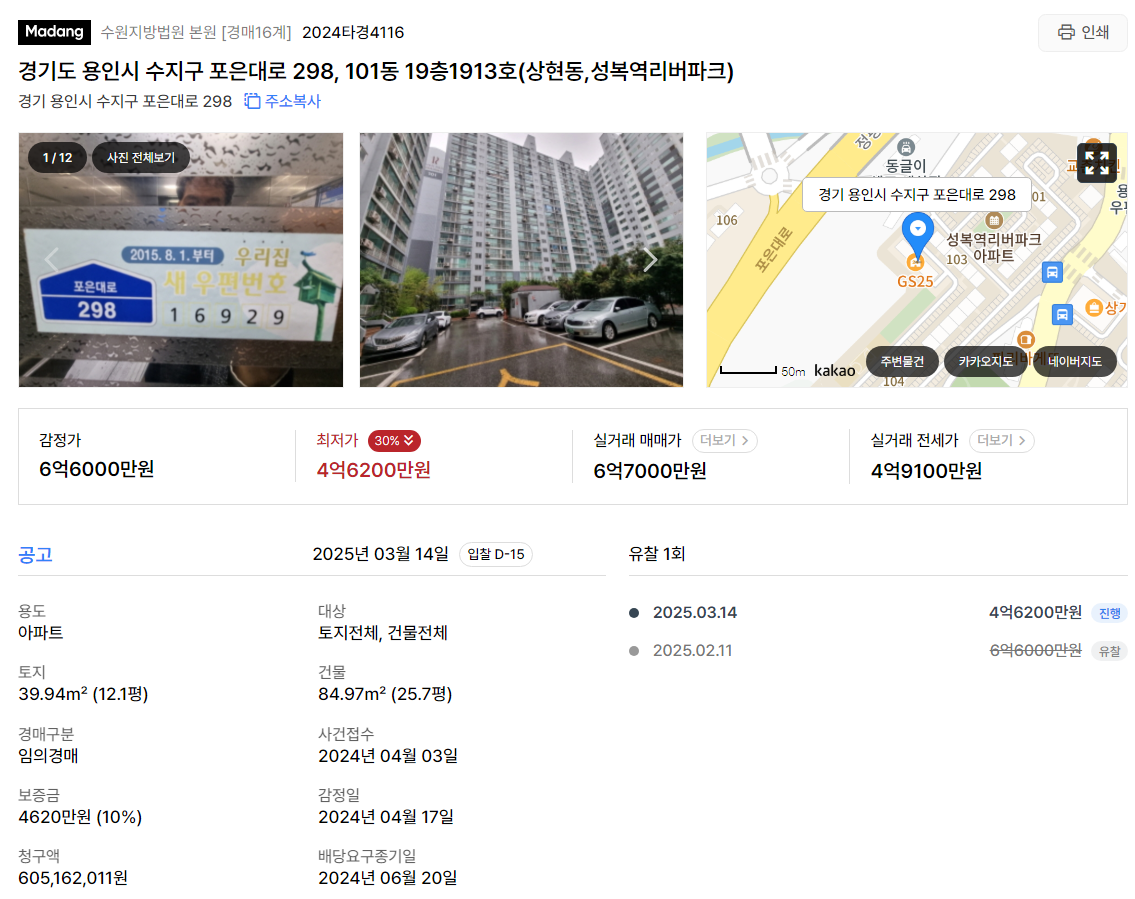
Task: Switch map to 네이버지도
Action: pos(1074,361)
